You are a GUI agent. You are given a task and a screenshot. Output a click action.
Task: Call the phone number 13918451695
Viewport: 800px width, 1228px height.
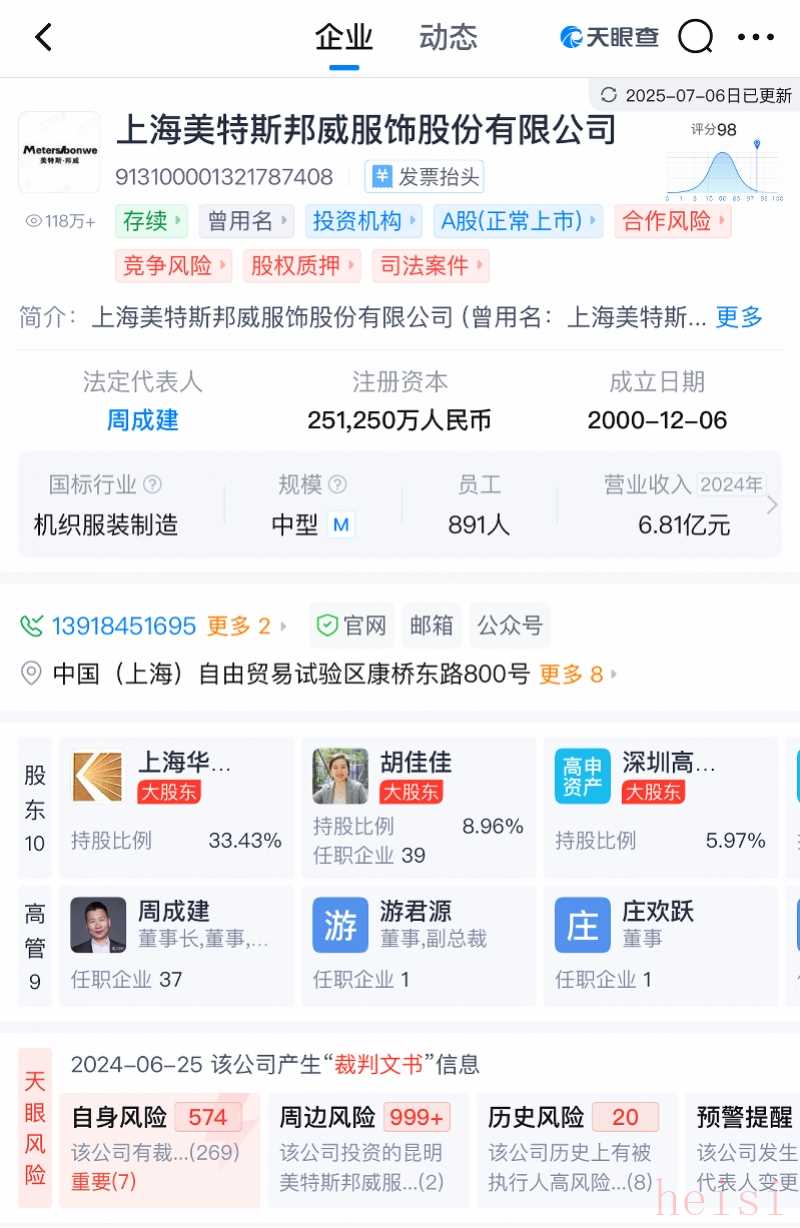(x=123, y=626)
